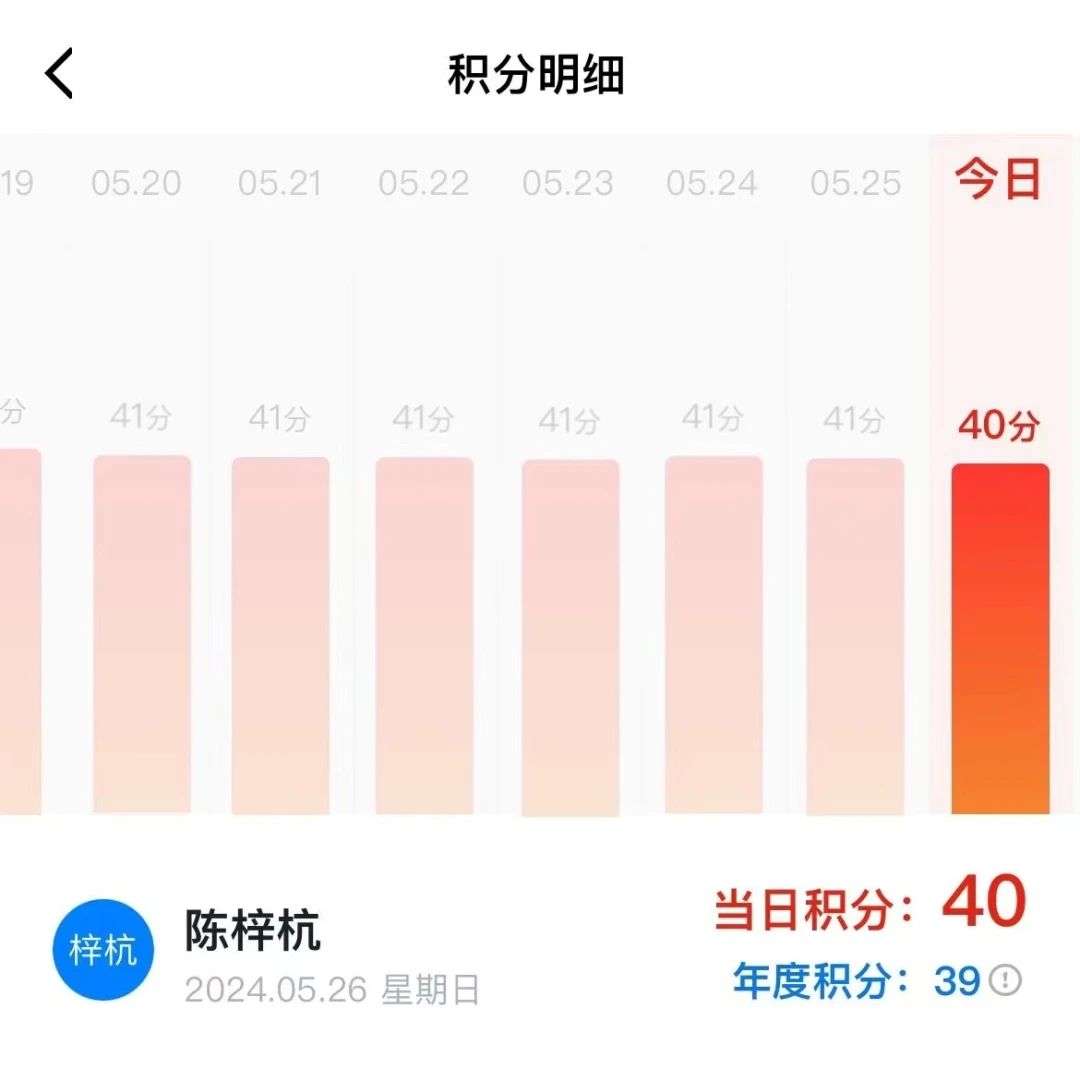
Task: Select the 05.22 bar
Action: coord(424,635)
